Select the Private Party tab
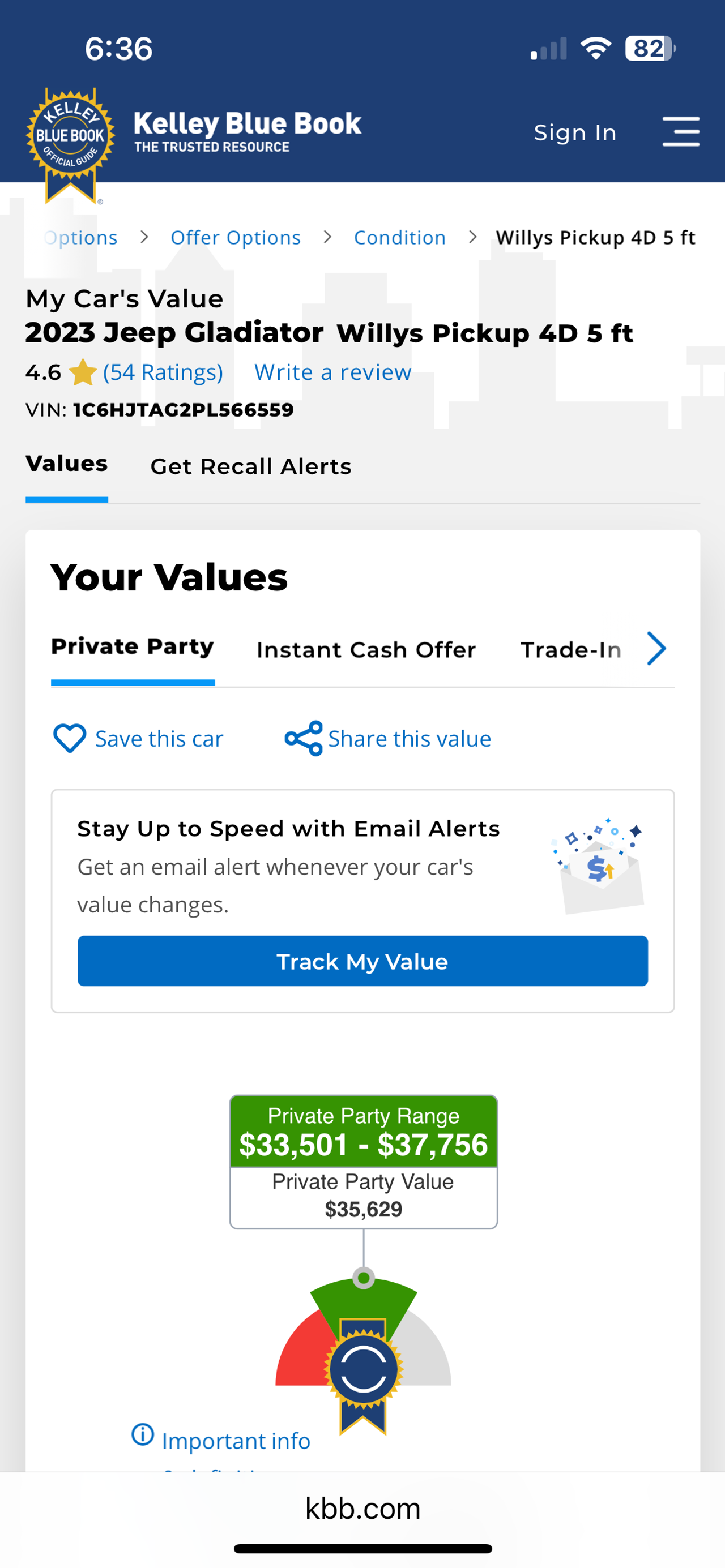Screen dimensions: 725x1568 pos(132,646)
